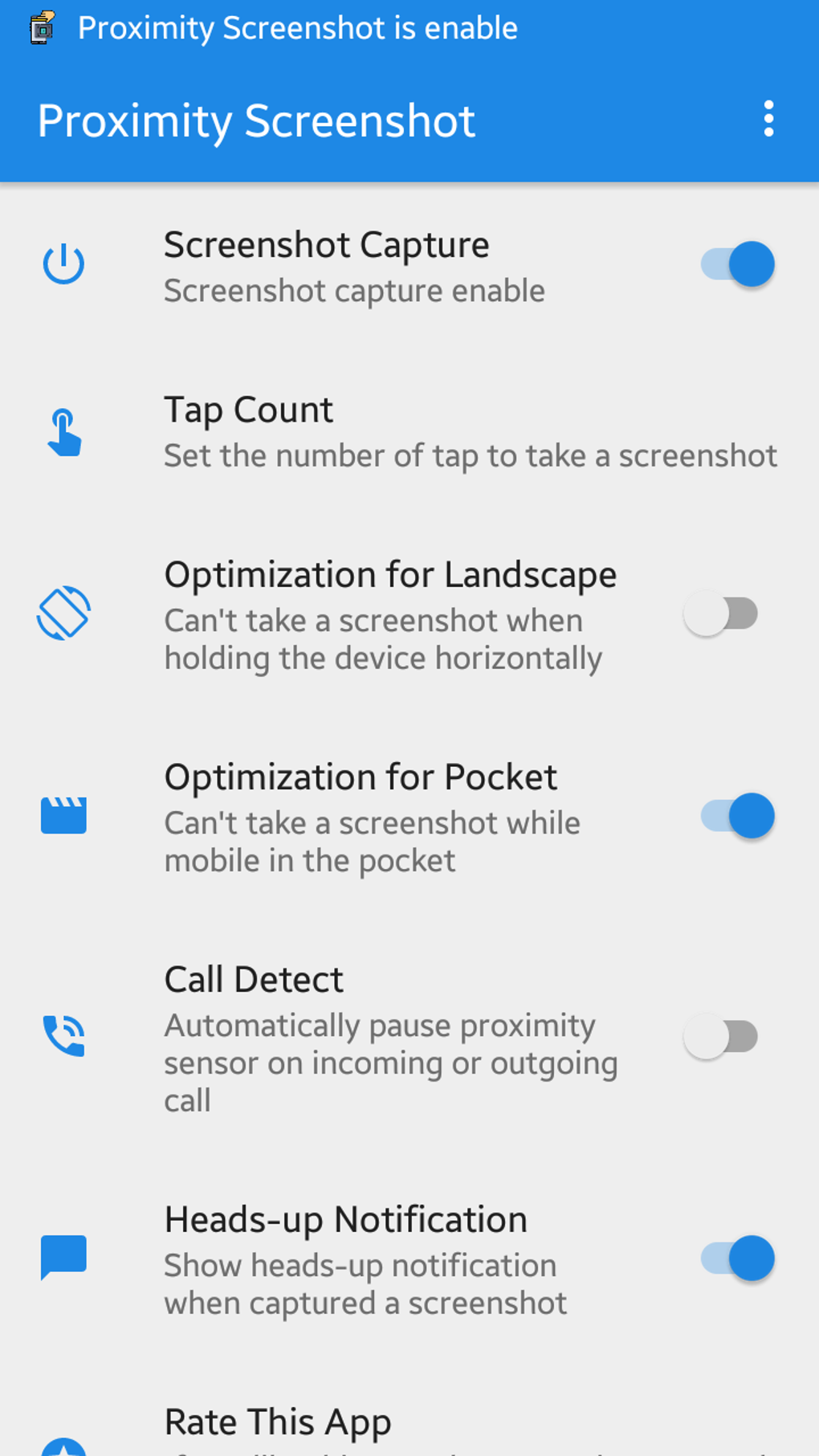819x1456 pixels.
Task: Click the rotating device icon for Optimization for Landscape
Action: pos(64,614)
